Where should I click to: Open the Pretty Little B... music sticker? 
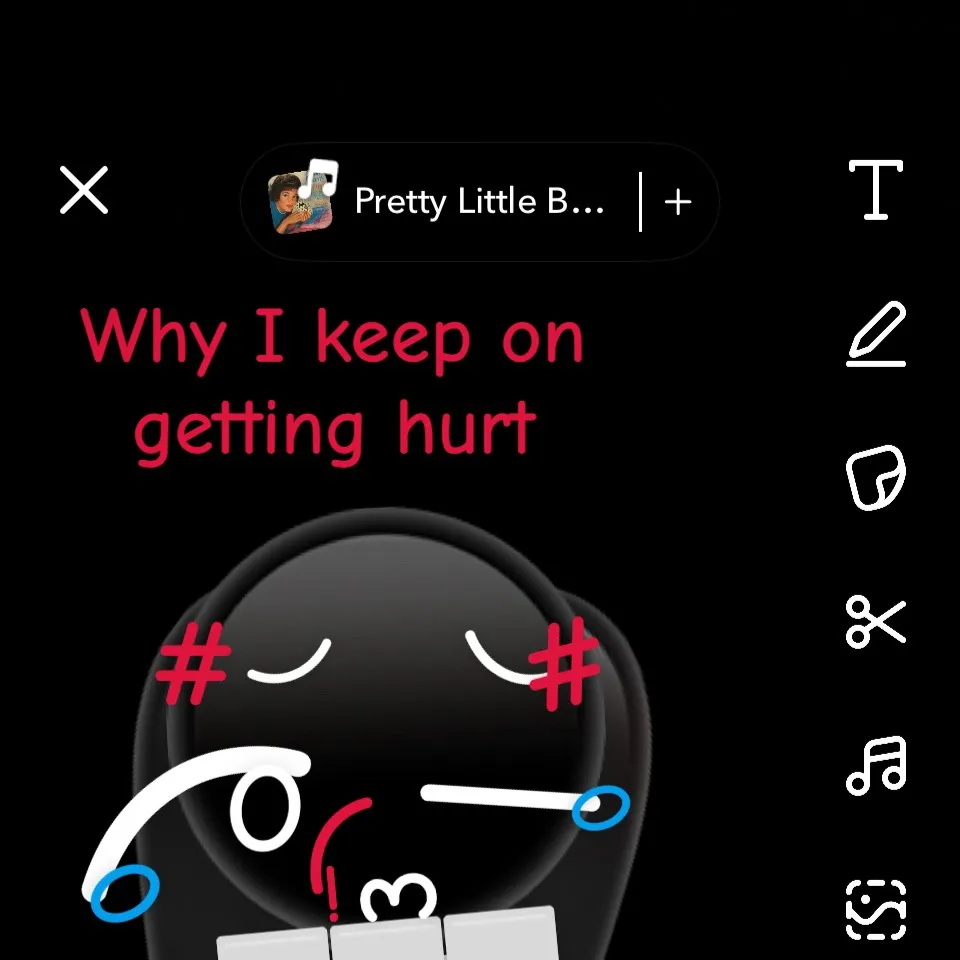[x=440, y=202]
